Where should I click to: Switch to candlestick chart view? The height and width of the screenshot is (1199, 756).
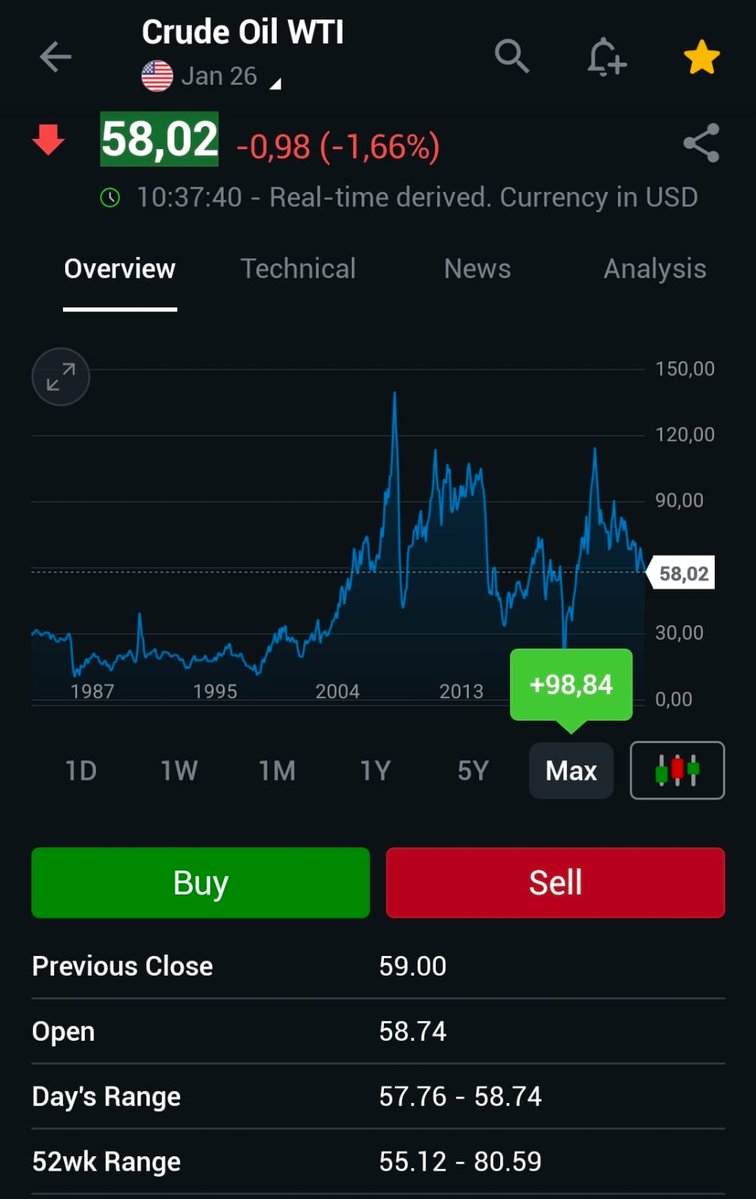coord(677,771)
